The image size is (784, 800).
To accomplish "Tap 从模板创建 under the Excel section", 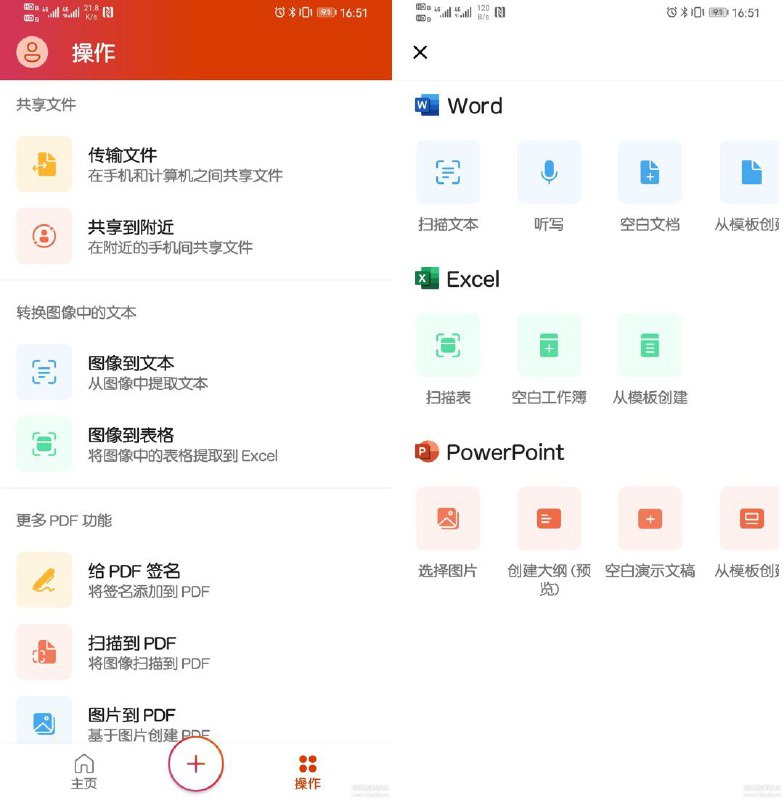I will [x=648, y=344].
